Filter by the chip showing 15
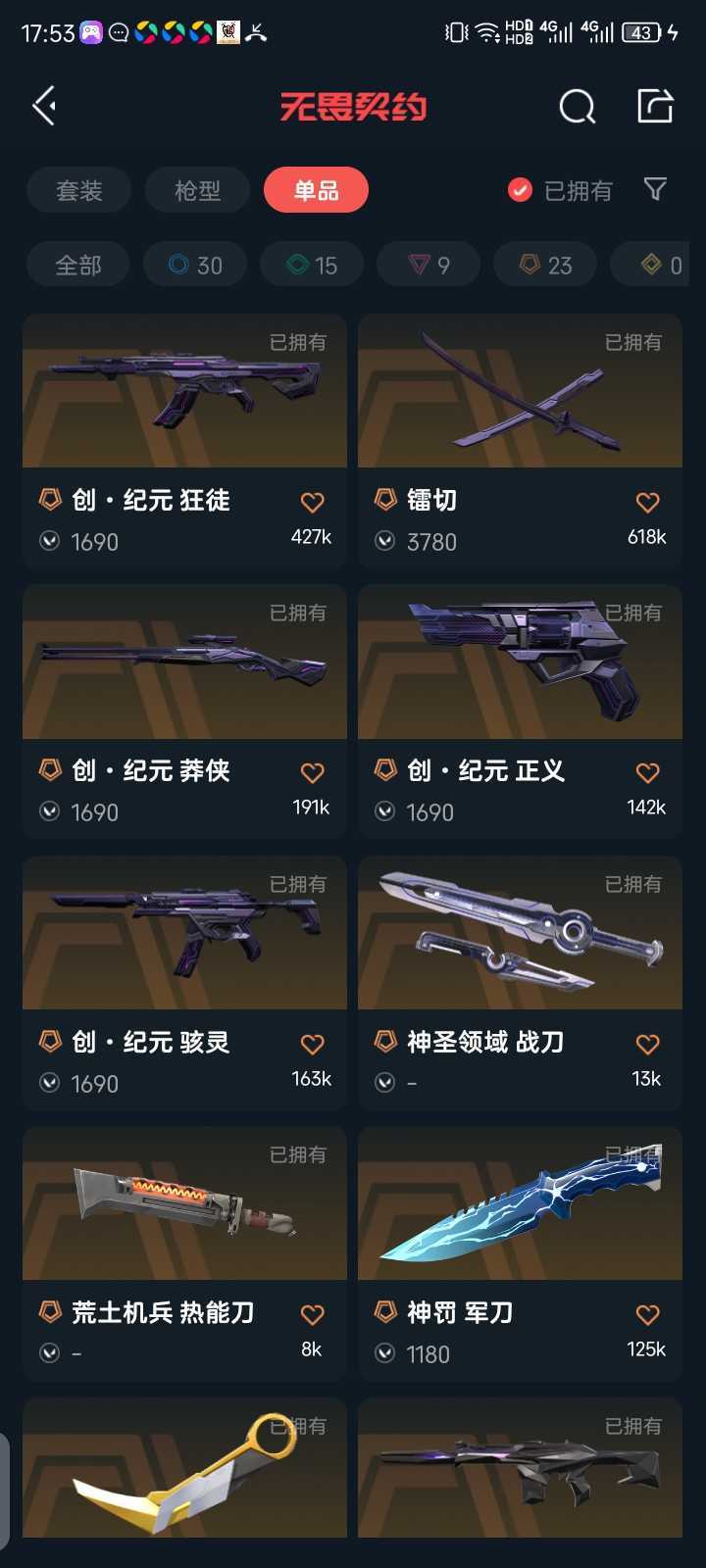This screenshot has width=706, height=1568. click(x=312, y=265)
